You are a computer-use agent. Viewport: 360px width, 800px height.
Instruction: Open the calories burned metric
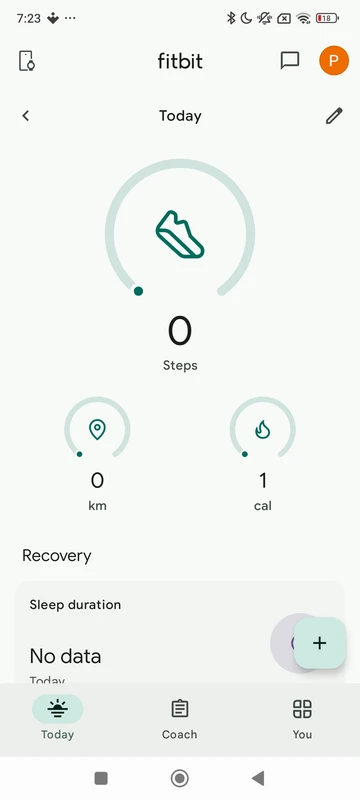click(263, 454)
